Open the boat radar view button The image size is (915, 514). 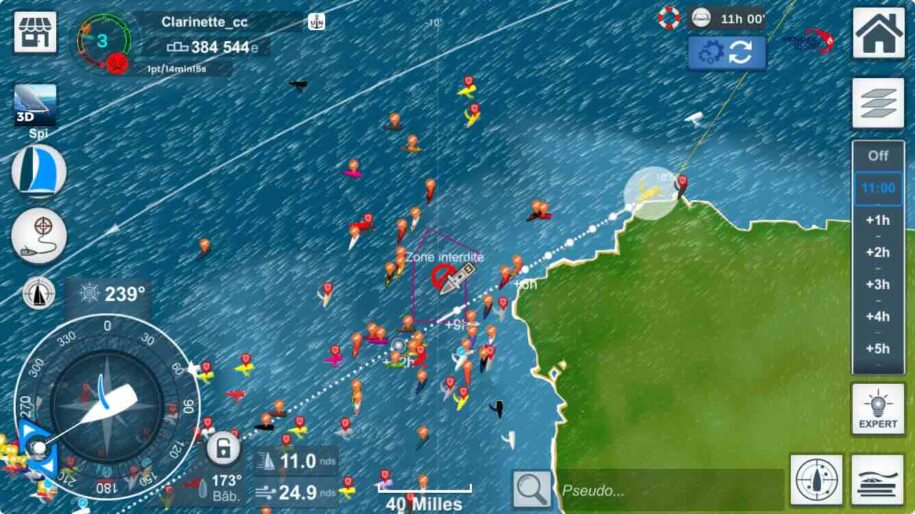[816, 480]
